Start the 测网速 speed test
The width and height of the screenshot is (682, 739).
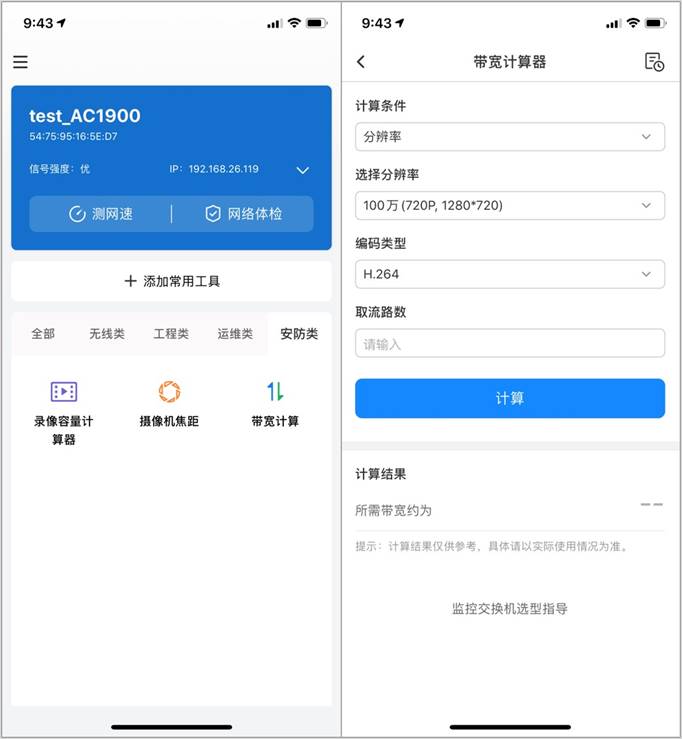[x=100, y=214]
